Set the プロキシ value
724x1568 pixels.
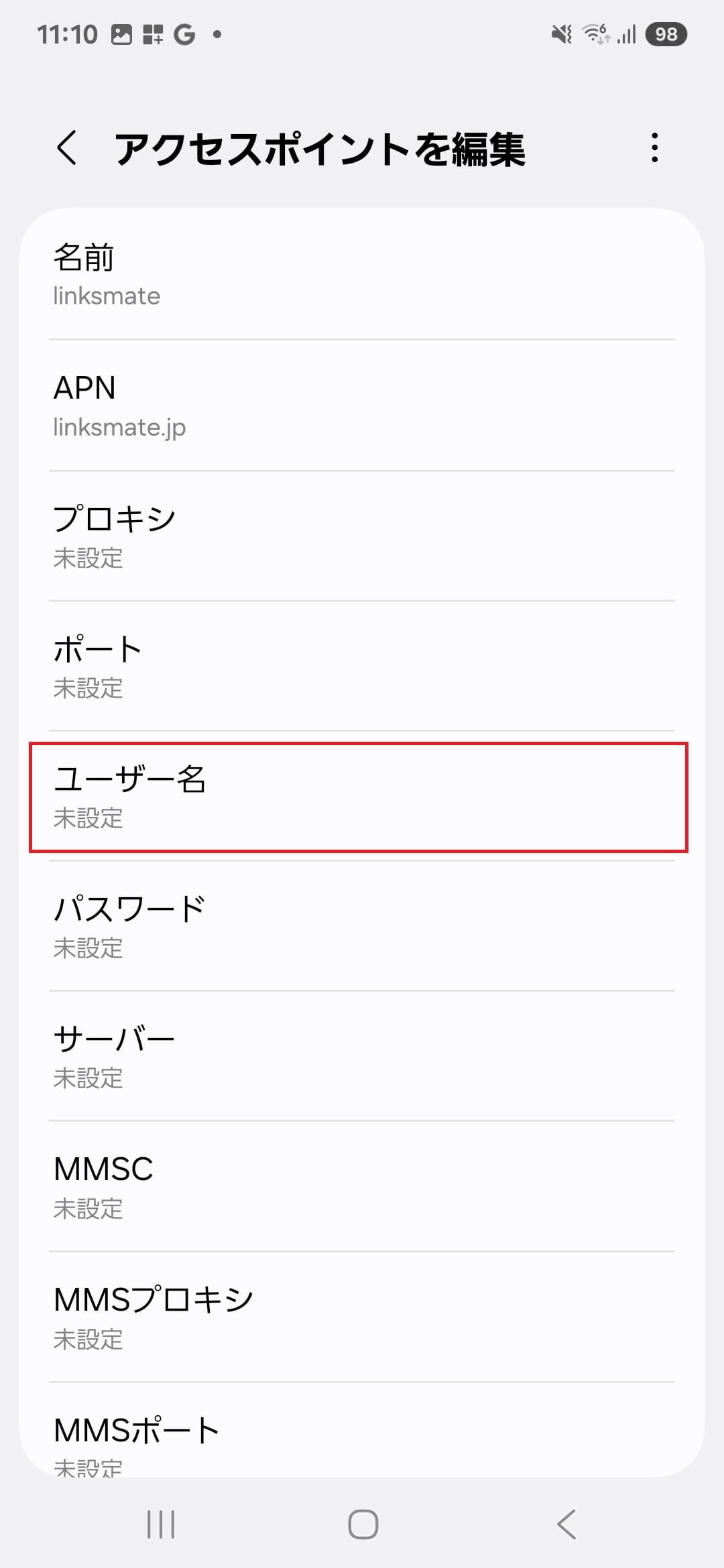(362, 536)
